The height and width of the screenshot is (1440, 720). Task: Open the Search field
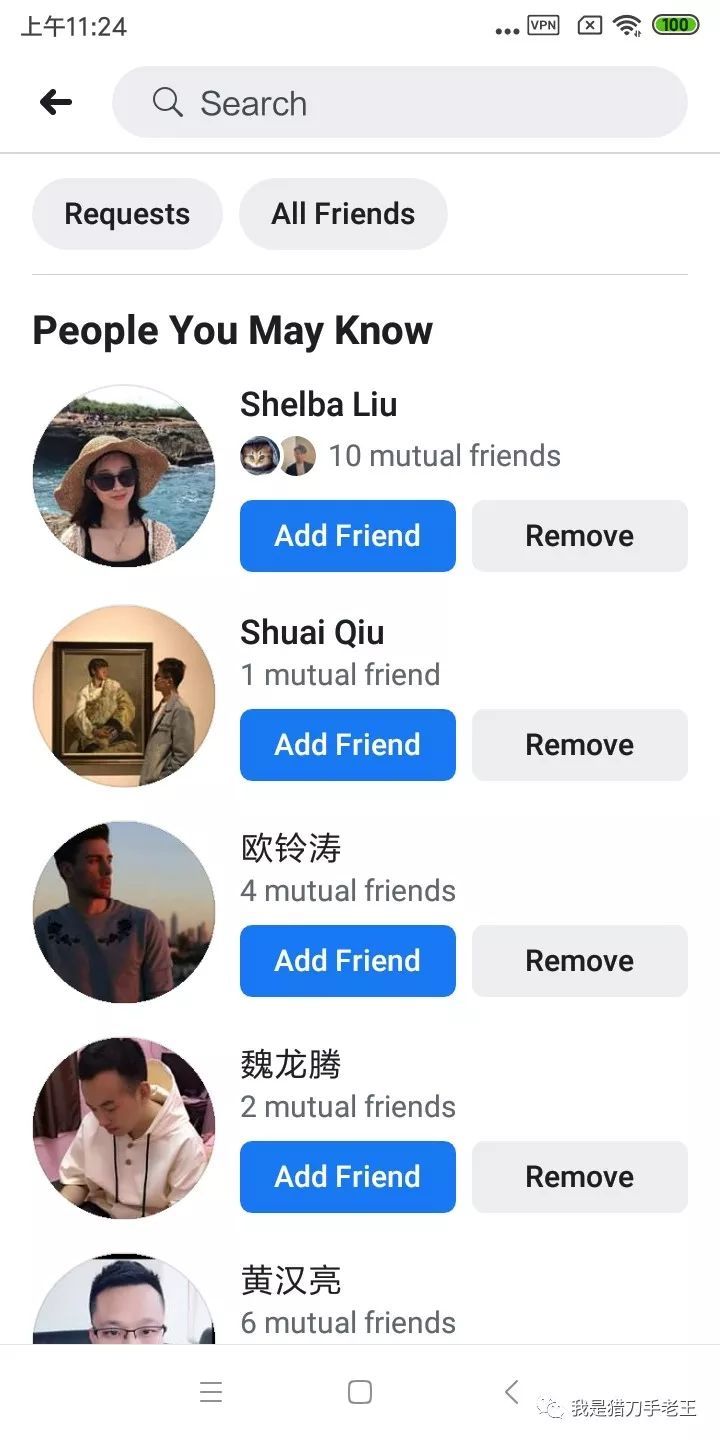400,102
